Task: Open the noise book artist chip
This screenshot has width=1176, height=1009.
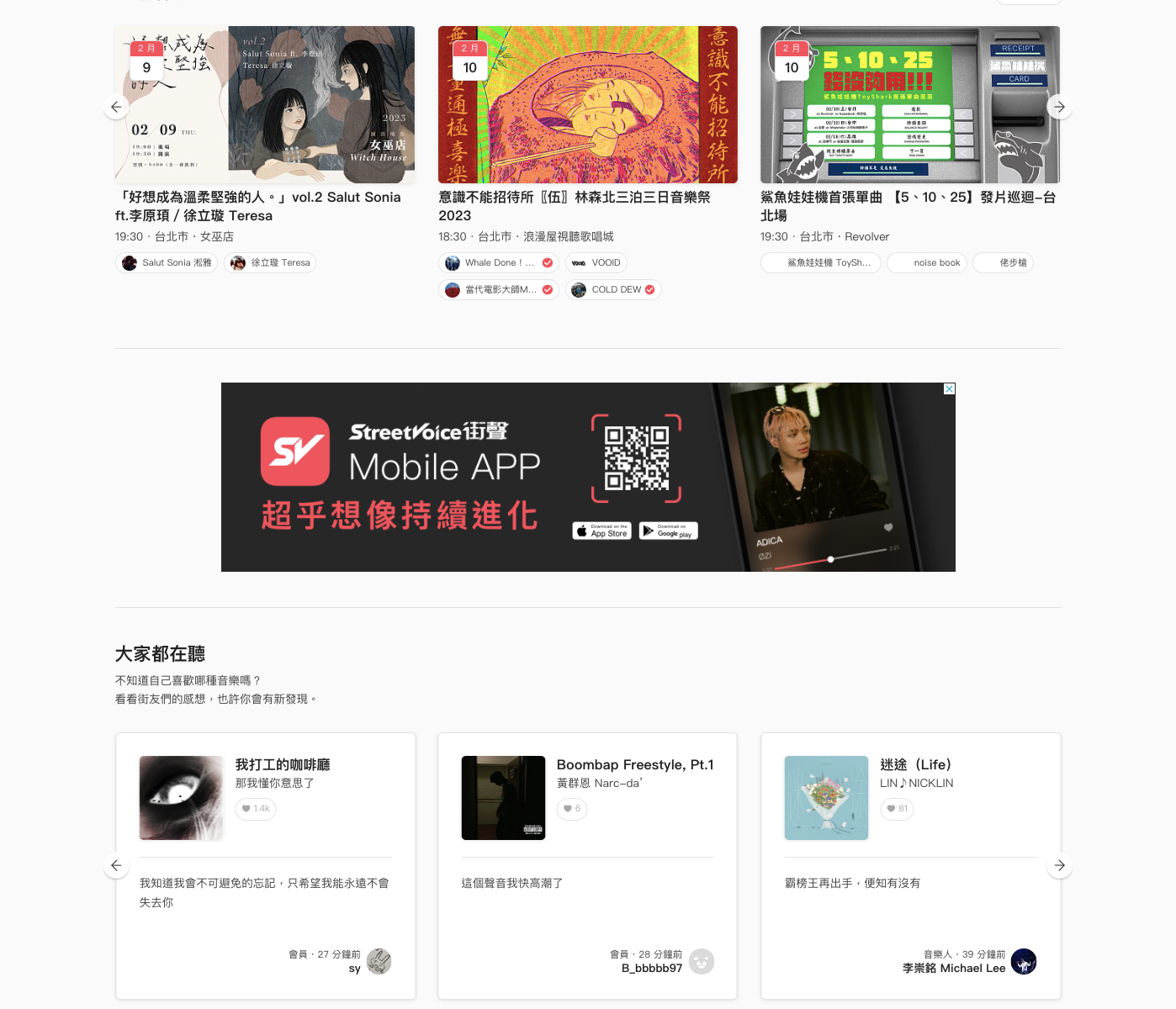Action: coord(927,263)
